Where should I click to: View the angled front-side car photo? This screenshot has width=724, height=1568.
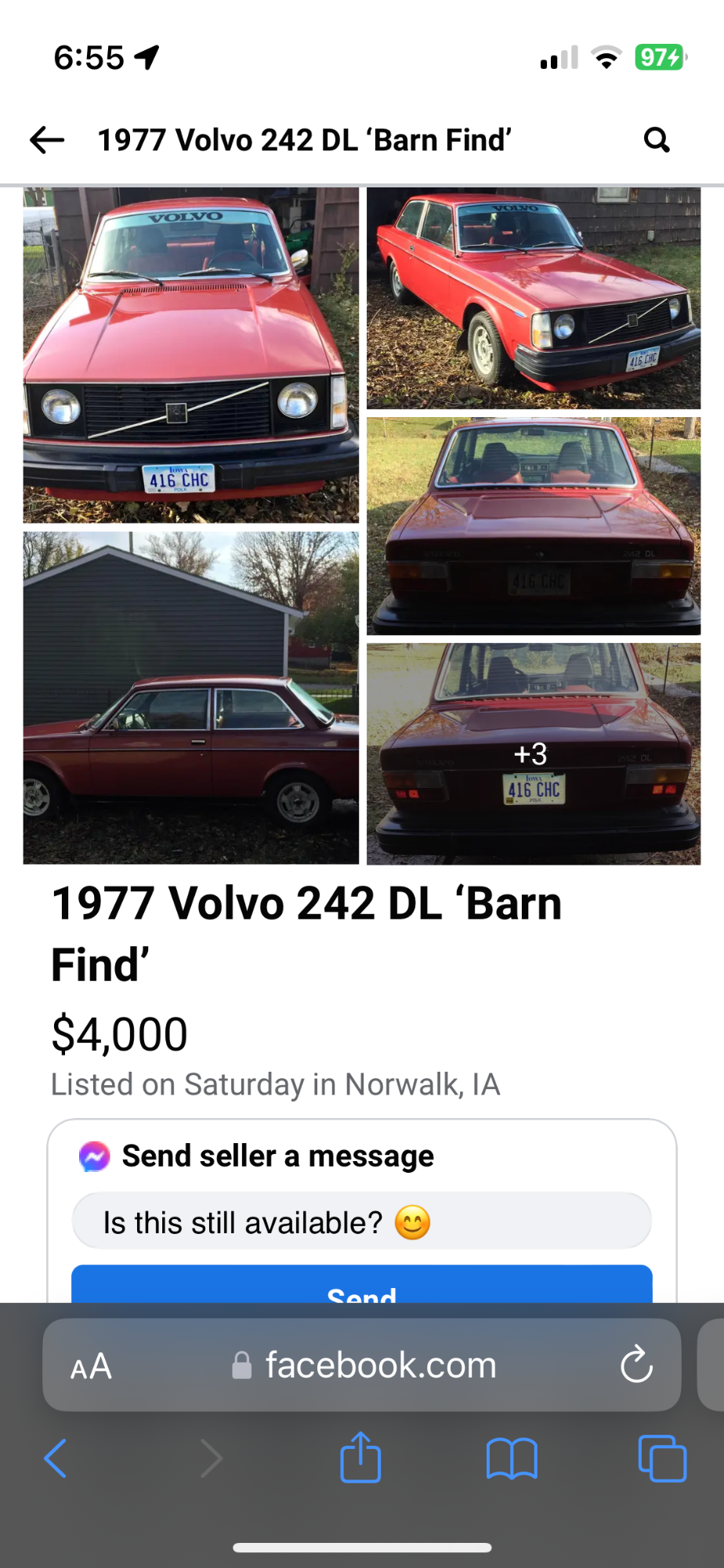pos(534,299)
